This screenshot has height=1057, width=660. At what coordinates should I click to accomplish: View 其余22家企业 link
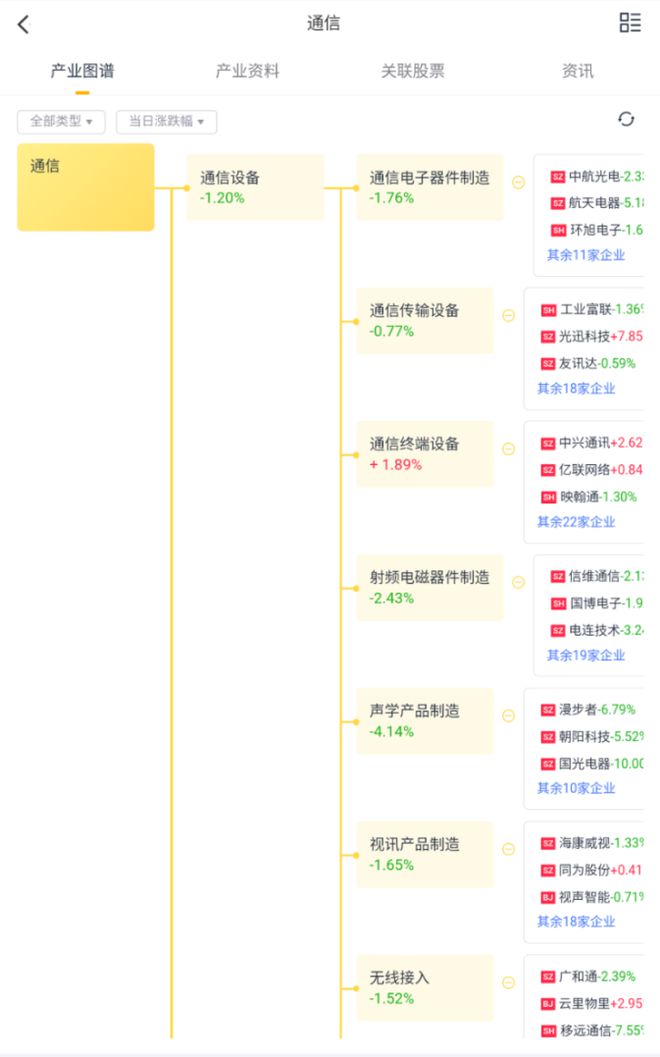[576, 522]
